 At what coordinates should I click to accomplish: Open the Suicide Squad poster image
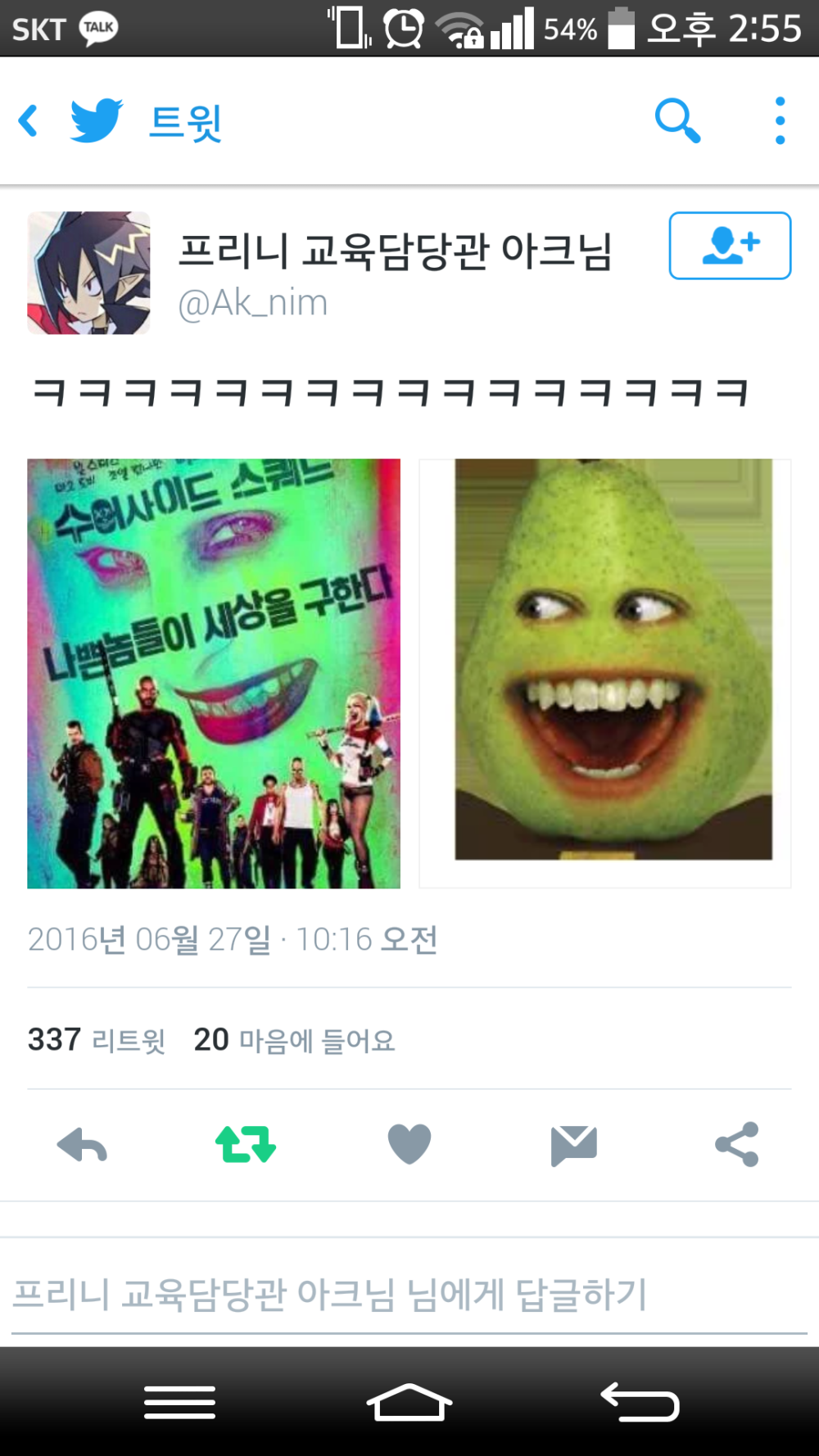(x=214, y=673)
